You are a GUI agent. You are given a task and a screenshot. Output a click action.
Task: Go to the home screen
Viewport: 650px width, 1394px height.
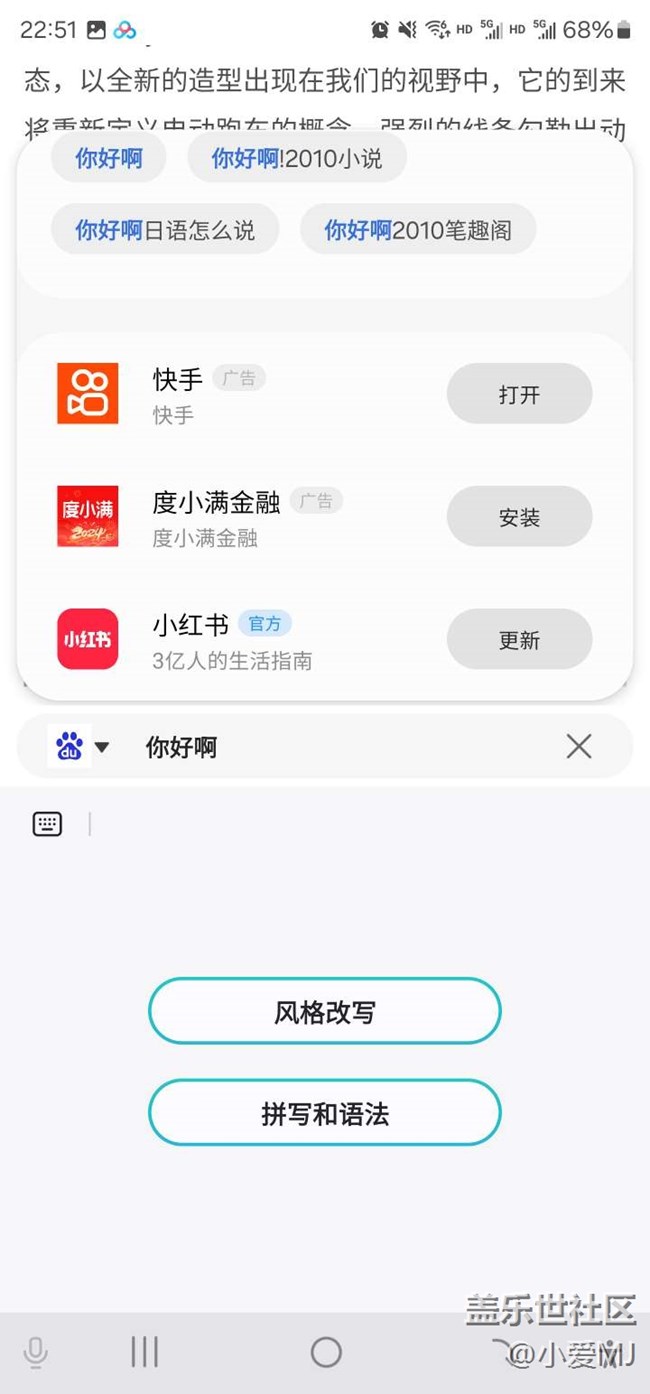click(x=326, y=1353)
